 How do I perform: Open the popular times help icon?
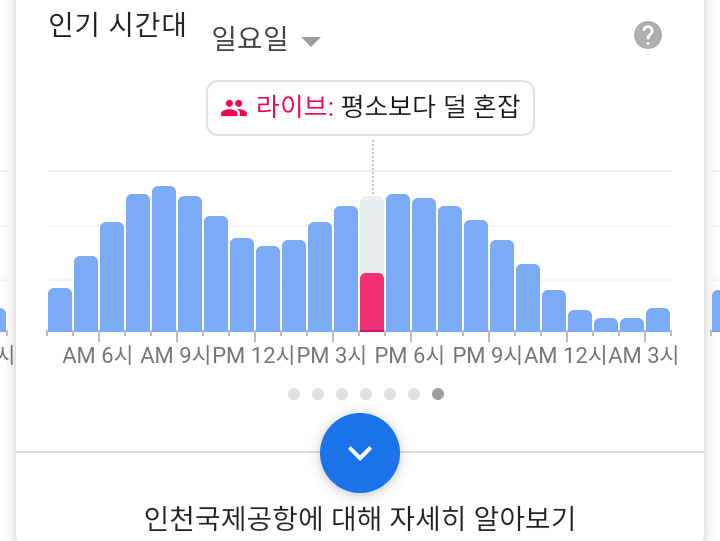[x=648, y=35]
